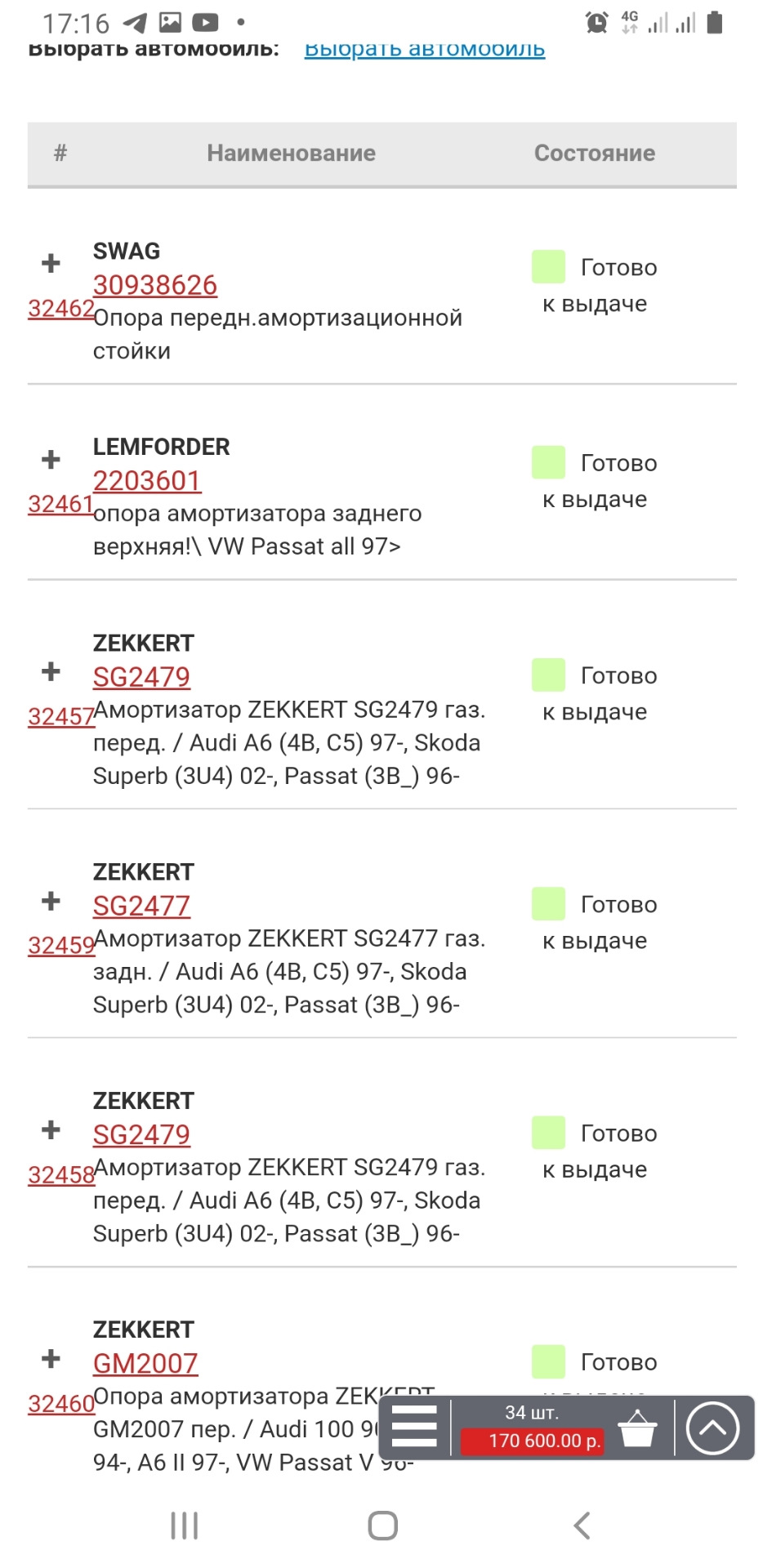Open order link 32461
The width and height of the screenshot is (763, 1568).
coord(60,505)
